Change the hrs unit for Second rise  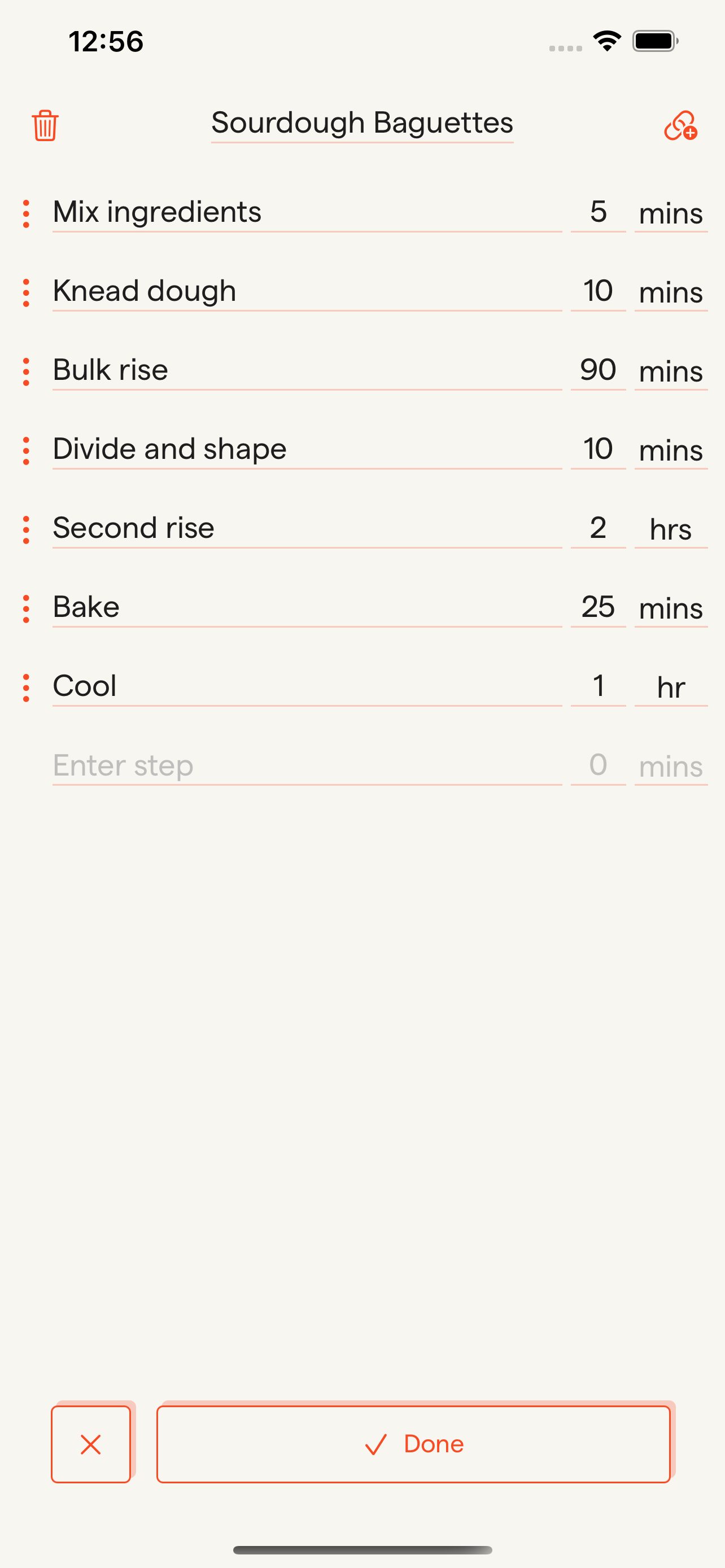[670, 529]
